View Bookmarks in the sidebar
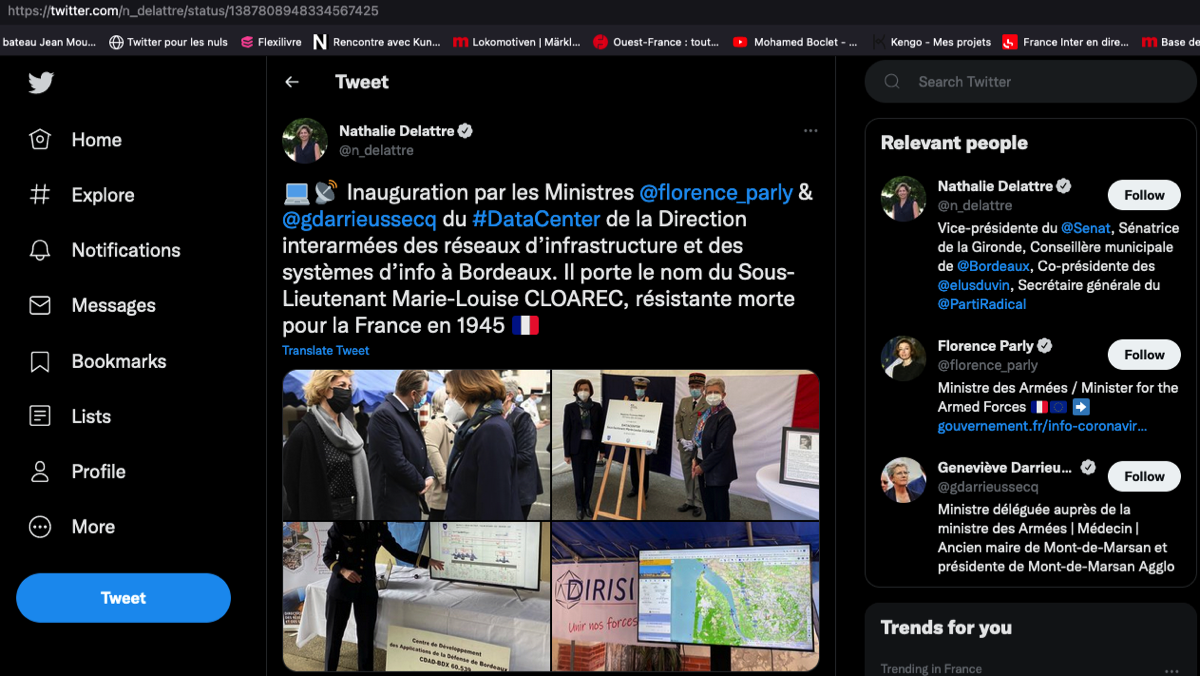The height and width of the screenshot is (676, 1200). 117,361
